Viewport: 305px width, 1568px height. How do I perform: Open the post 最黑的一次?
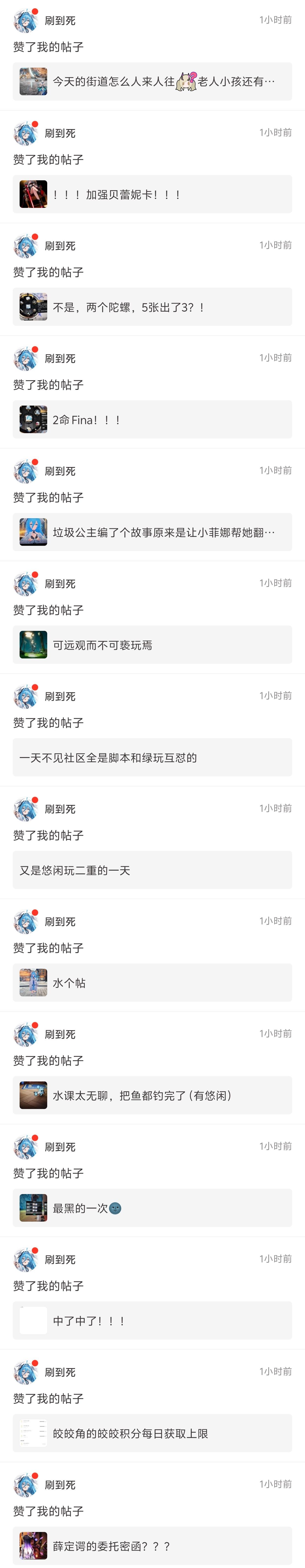coord(152,1208)
